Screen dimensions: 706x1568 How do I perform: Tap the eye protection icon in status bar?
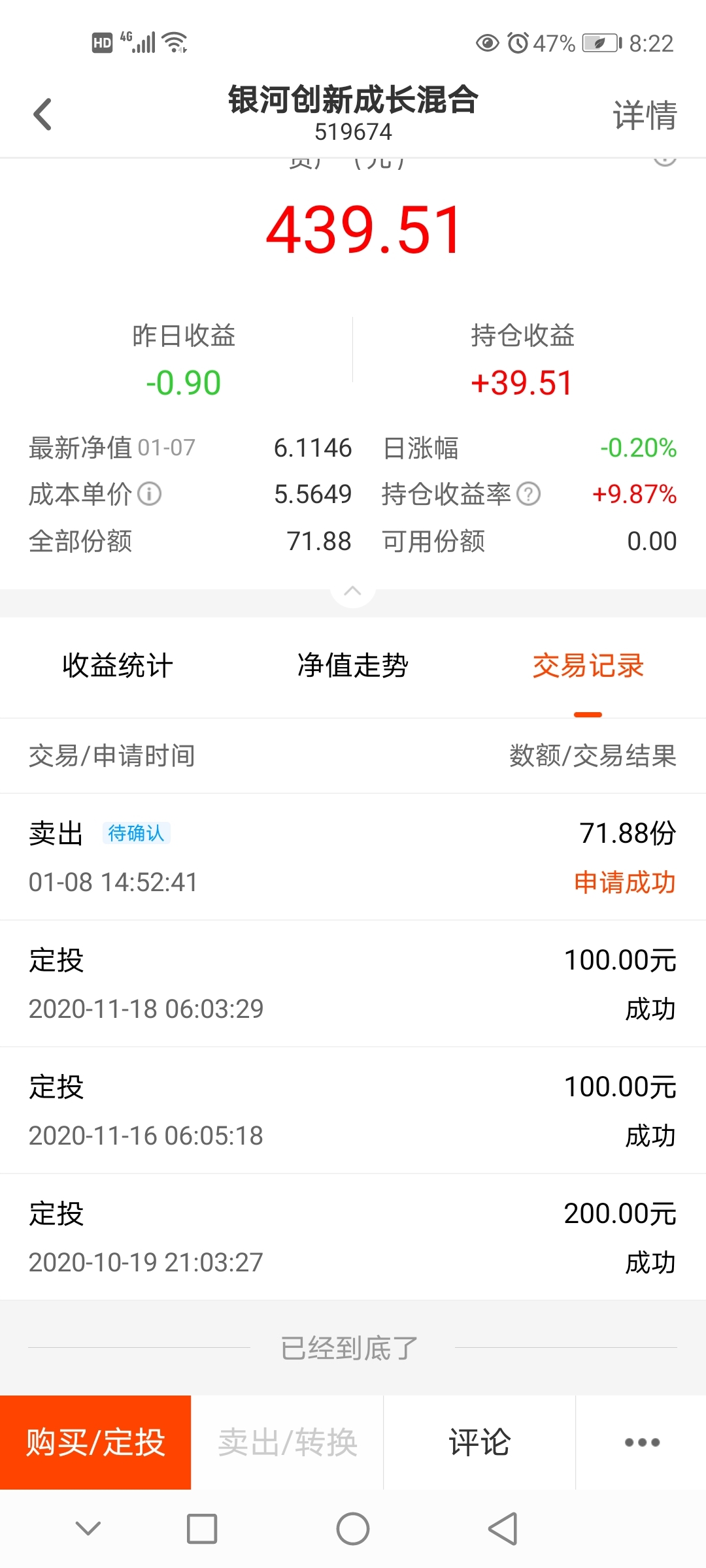tap(485, 43)
